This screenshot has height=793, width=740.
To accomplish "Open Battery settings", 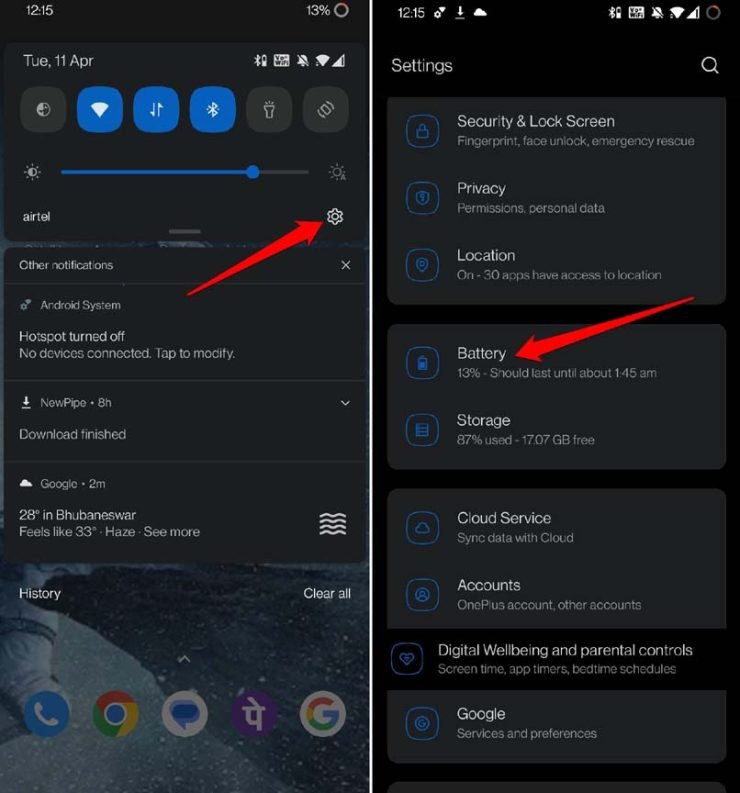I will point(556,362).
